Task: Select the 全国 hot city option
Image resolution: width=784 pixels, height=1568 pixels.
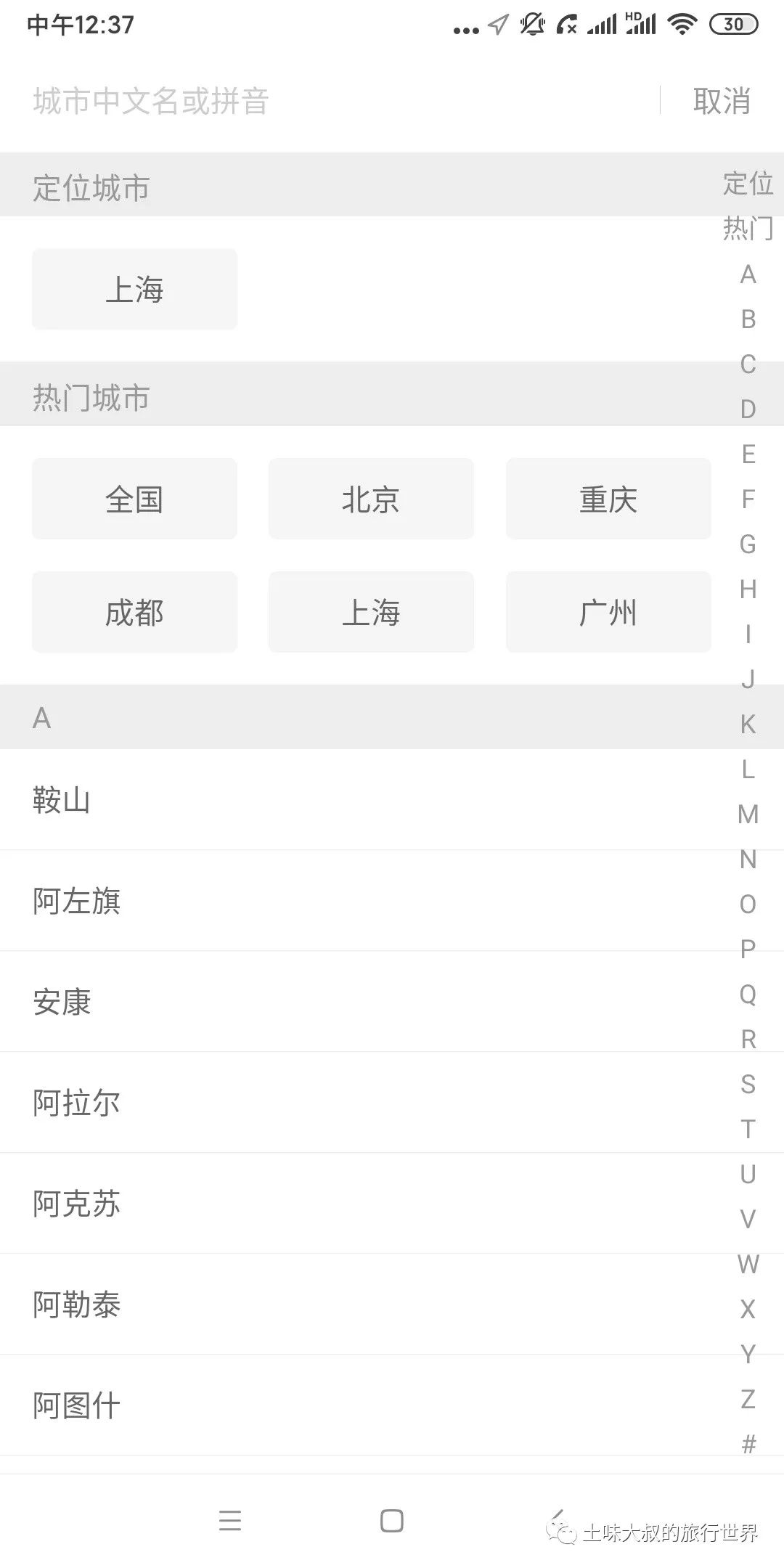Action: pyautogui.click(x=134, y=498)
